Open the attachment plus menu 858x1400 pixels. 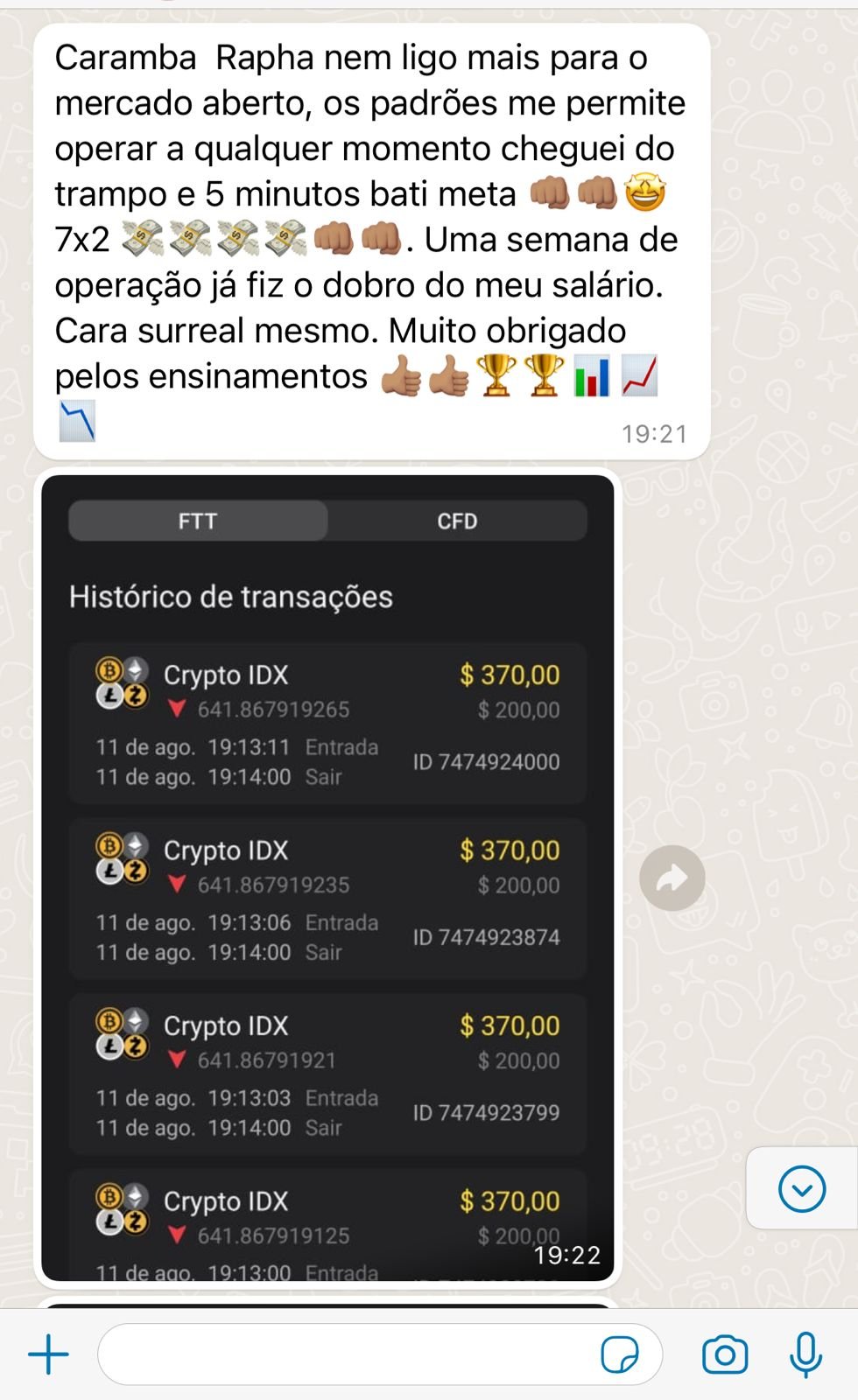[48, 1355]
